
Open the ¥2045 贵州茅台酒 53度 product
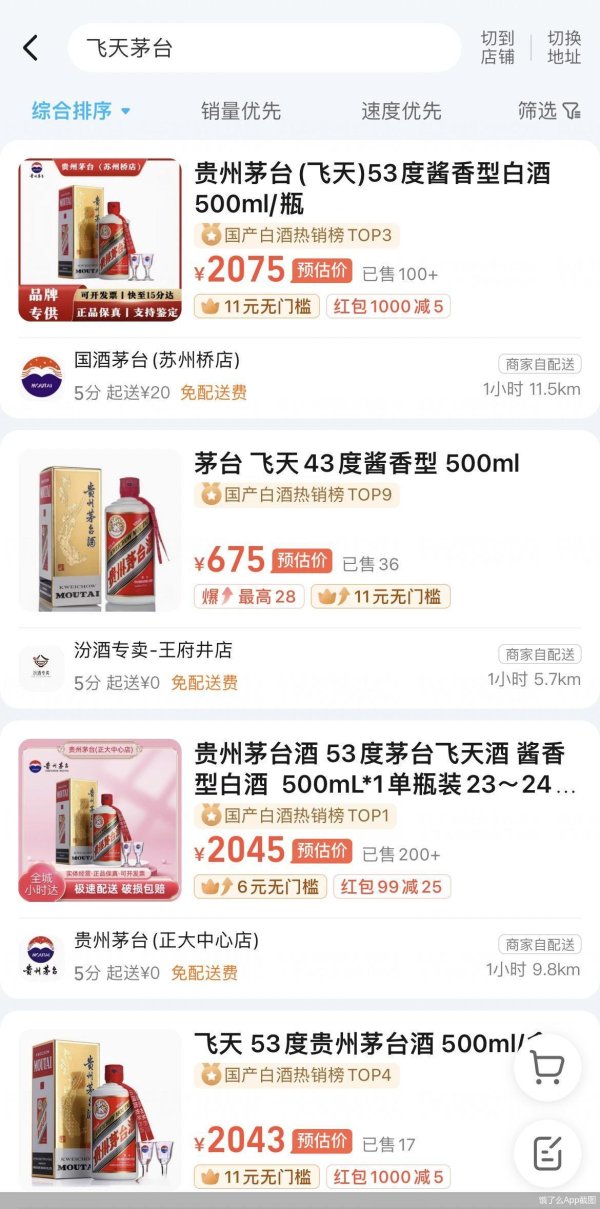pyautogui.click(x=384, y=768)
